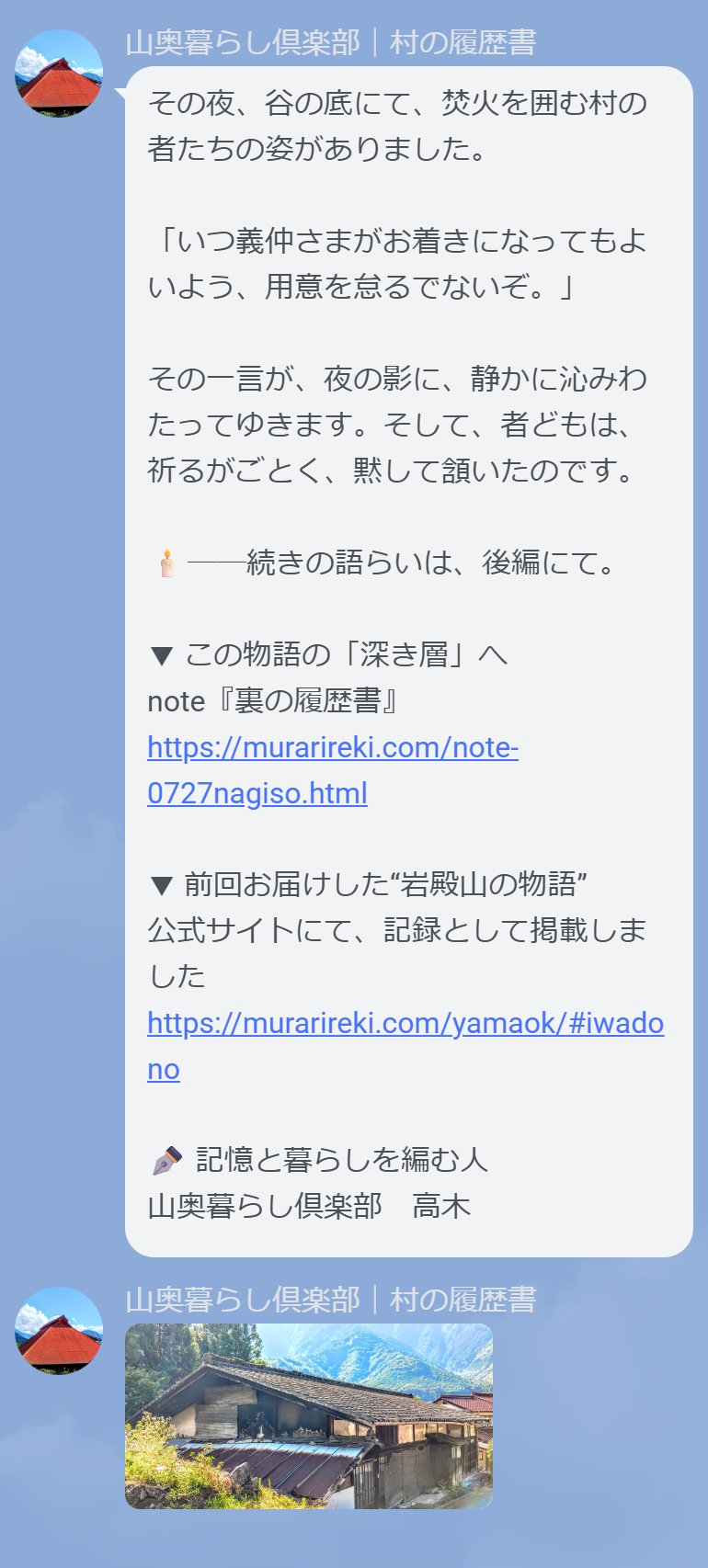Open the note-0727nagiso.html link
The height and width of the screenshot is (1568, 708).
pos(332,749)
